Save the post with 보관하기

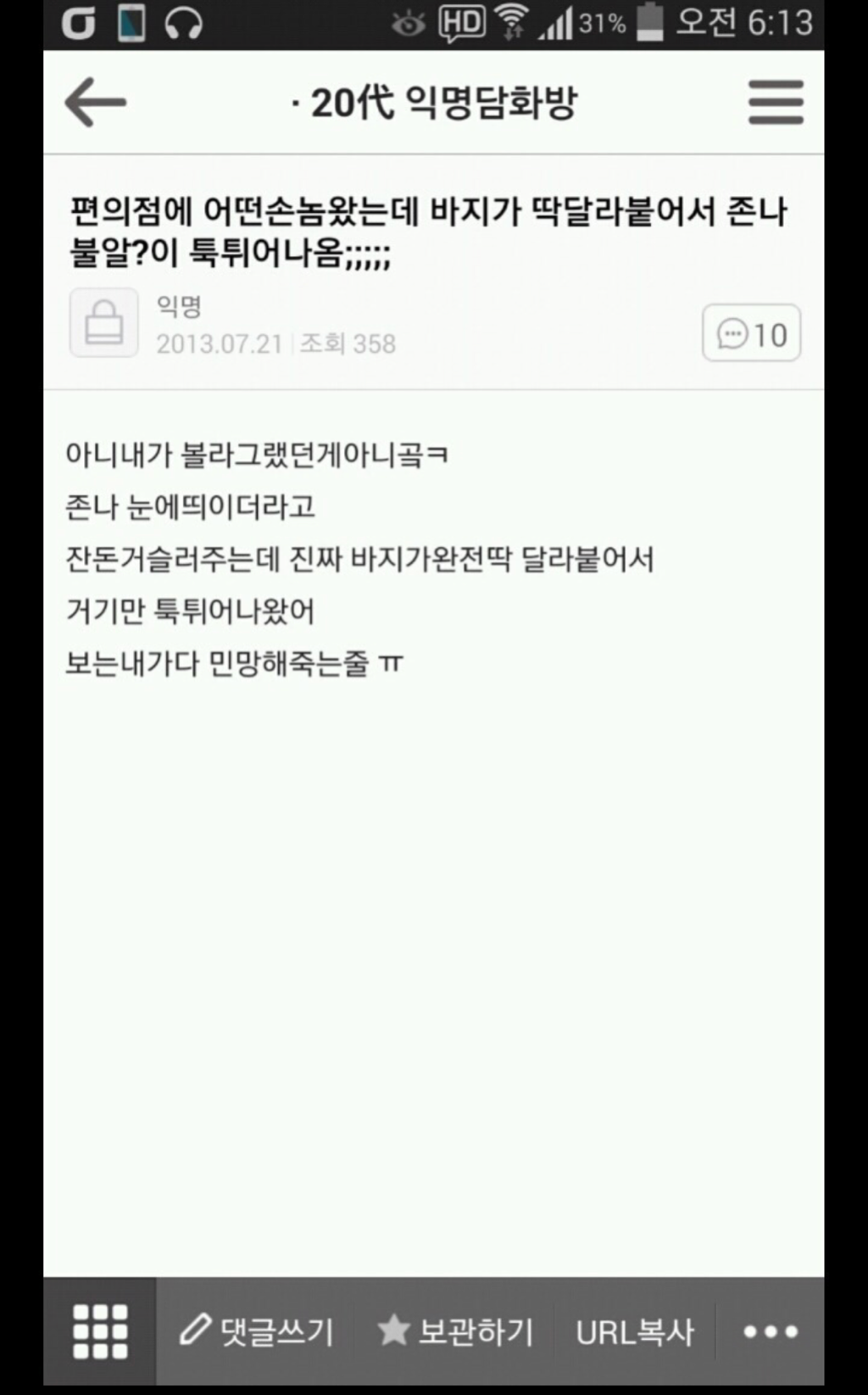[x=456, y=1331]
